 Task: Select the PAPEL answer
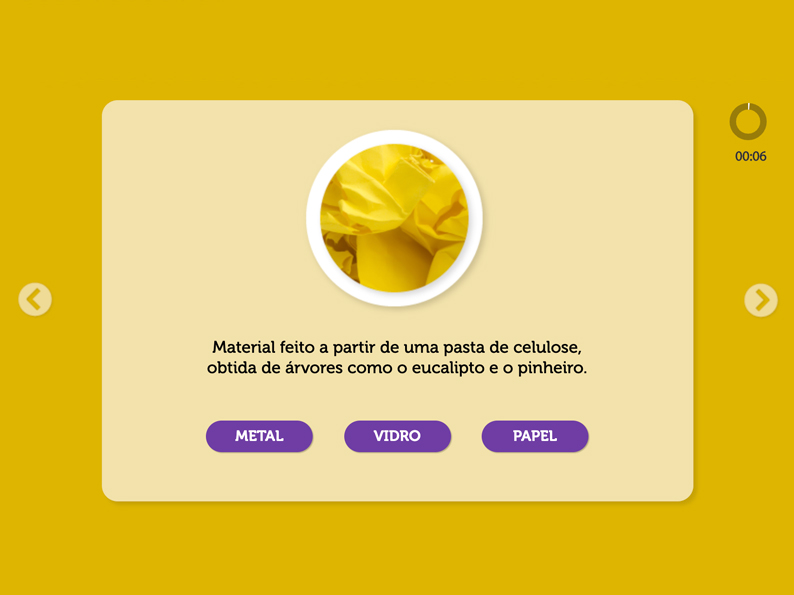click(535, 436)
